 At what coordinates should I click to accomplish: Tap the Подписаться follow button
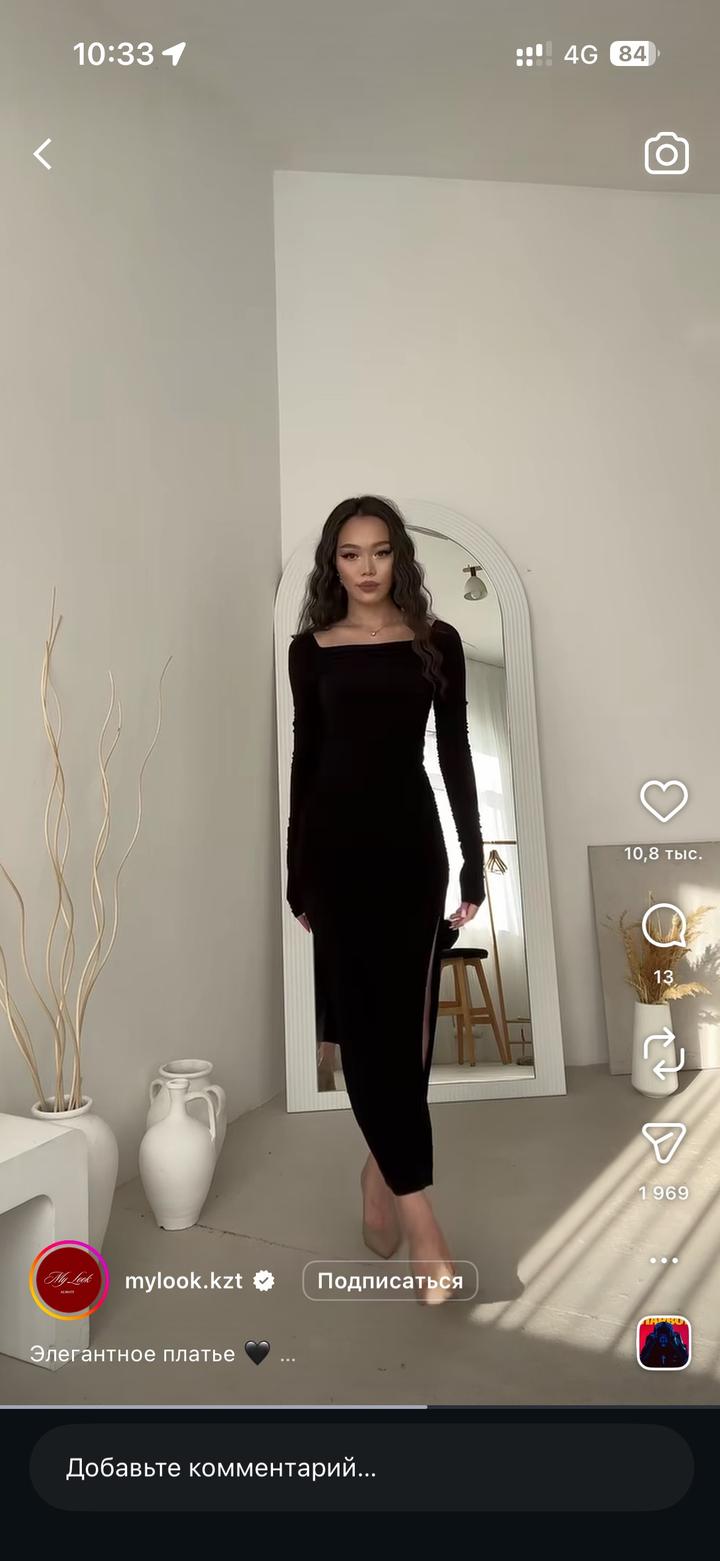[x=390, y=1281]
